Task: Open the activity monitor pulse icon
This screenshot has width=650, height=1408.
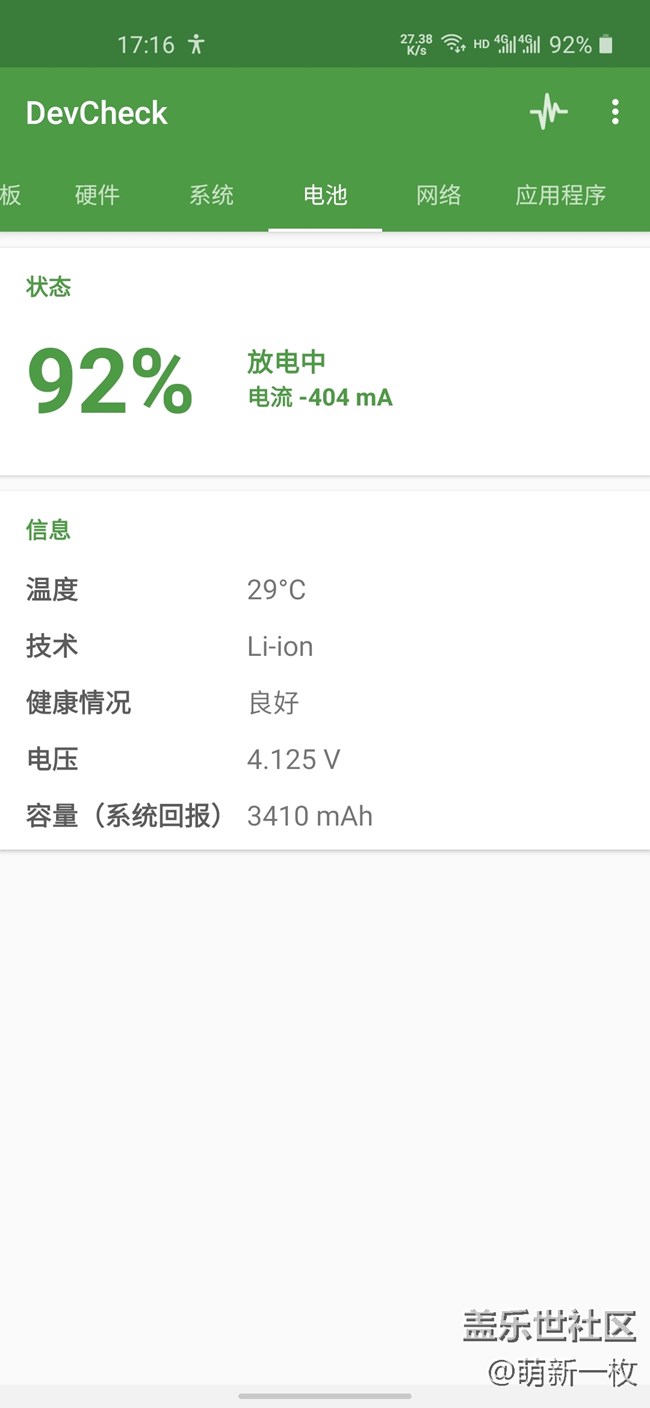Action: (548, 112)
